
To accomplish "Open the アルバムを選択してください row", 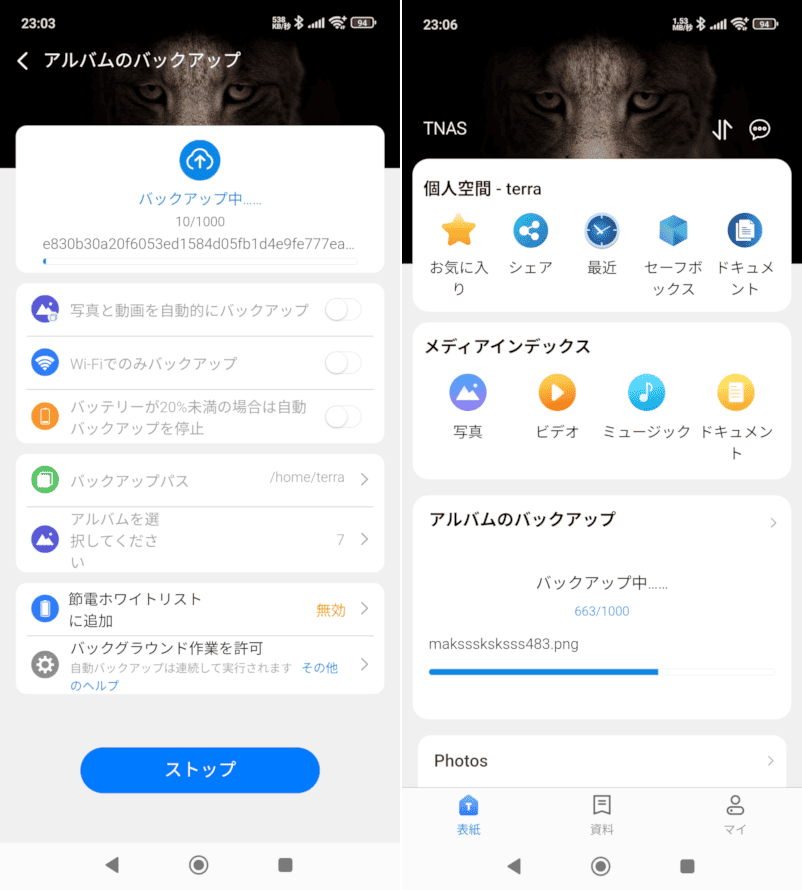I will tap(200, 539).
